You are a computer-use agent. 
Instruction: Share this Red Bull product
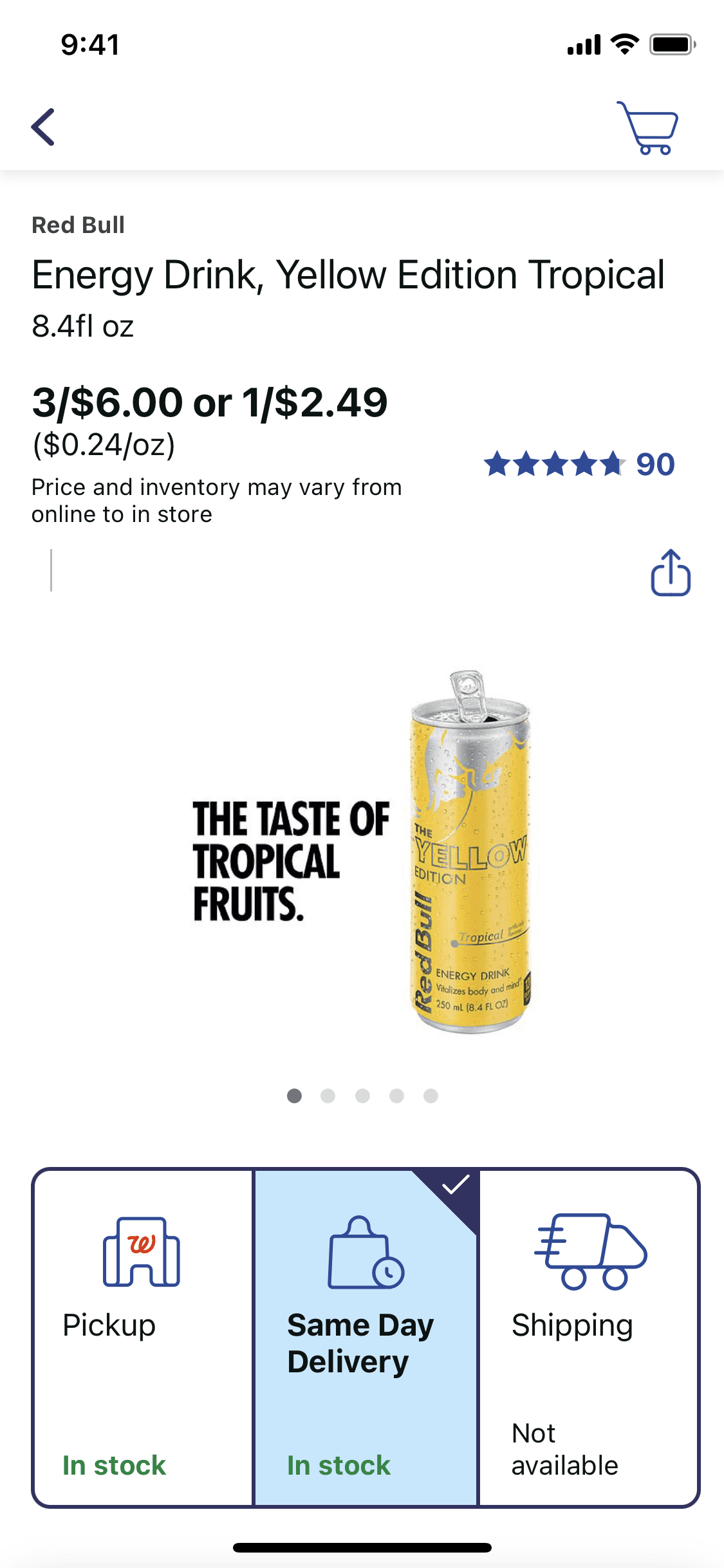pos(671,572)
